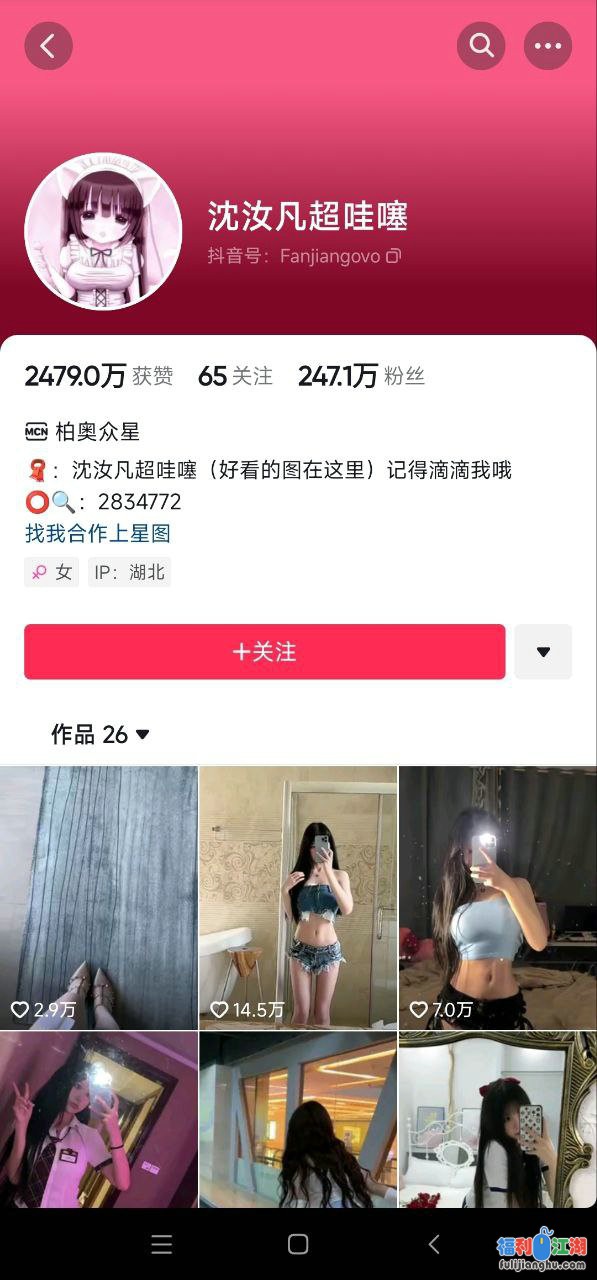This screenshot has height=1280, width=597.
Task: Open the 作品 26 sort dropdown
Action: click(x=100, y=734)
